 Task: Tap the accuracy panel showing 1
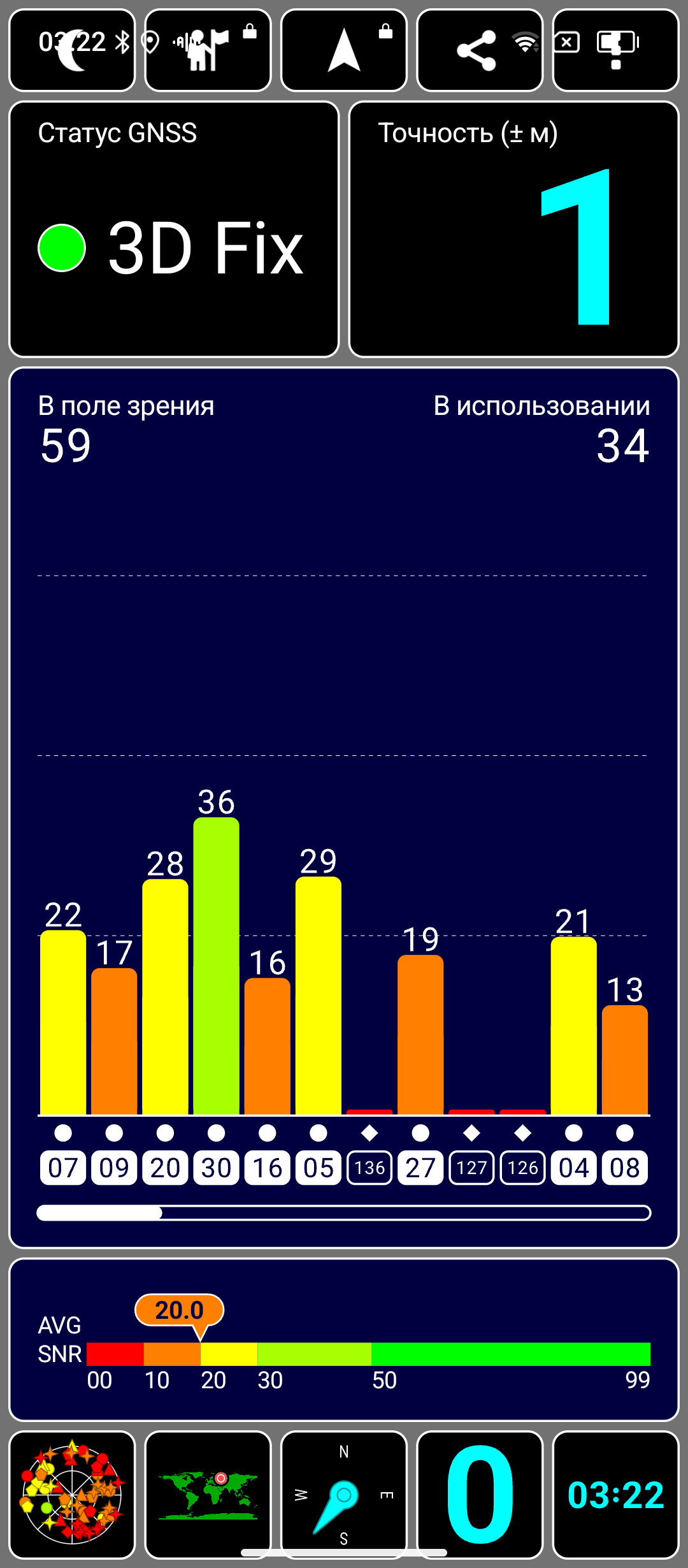513,229
